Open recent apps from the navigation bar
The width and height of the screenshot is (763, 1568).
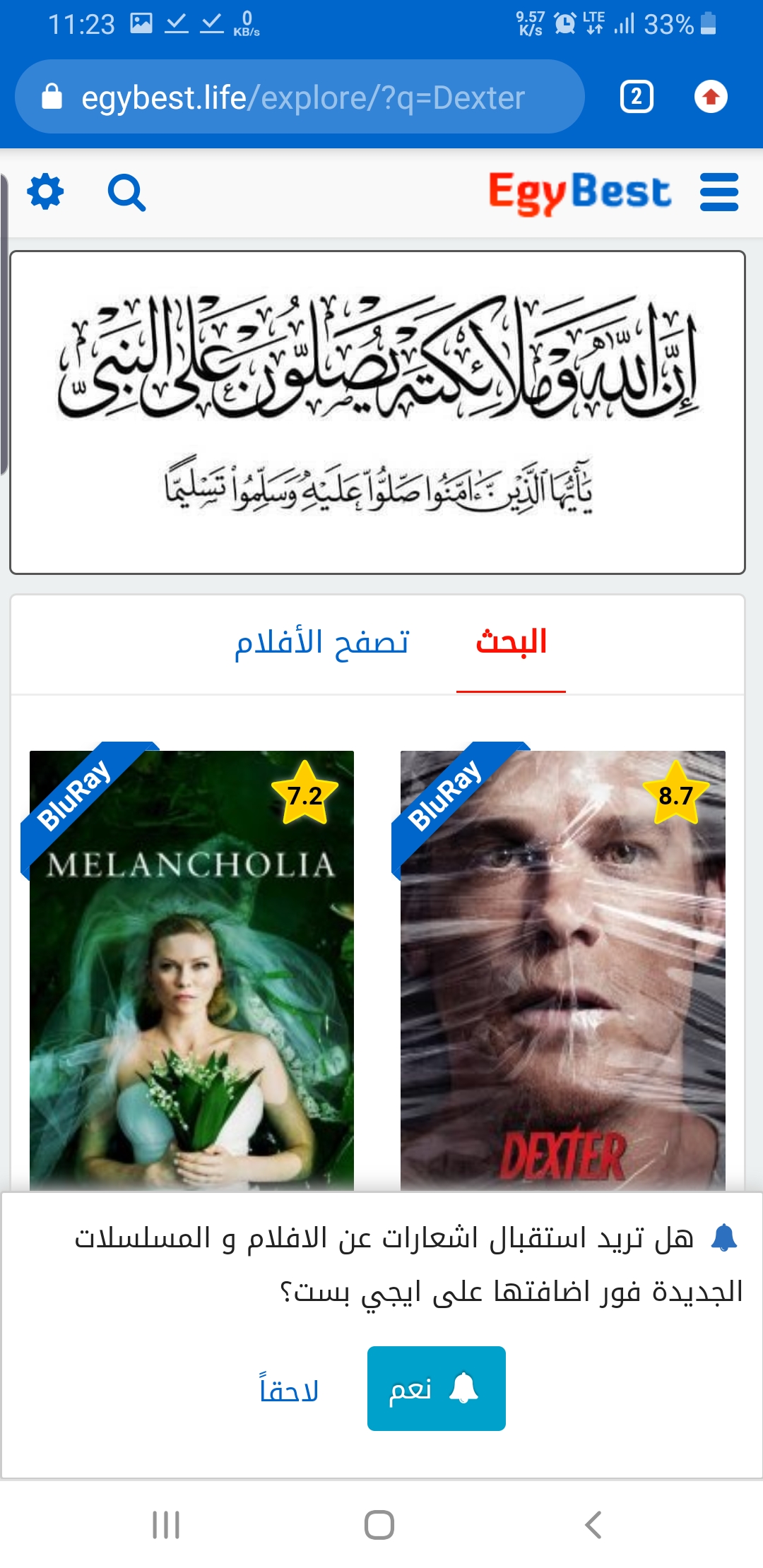(x=166, y=1524)
